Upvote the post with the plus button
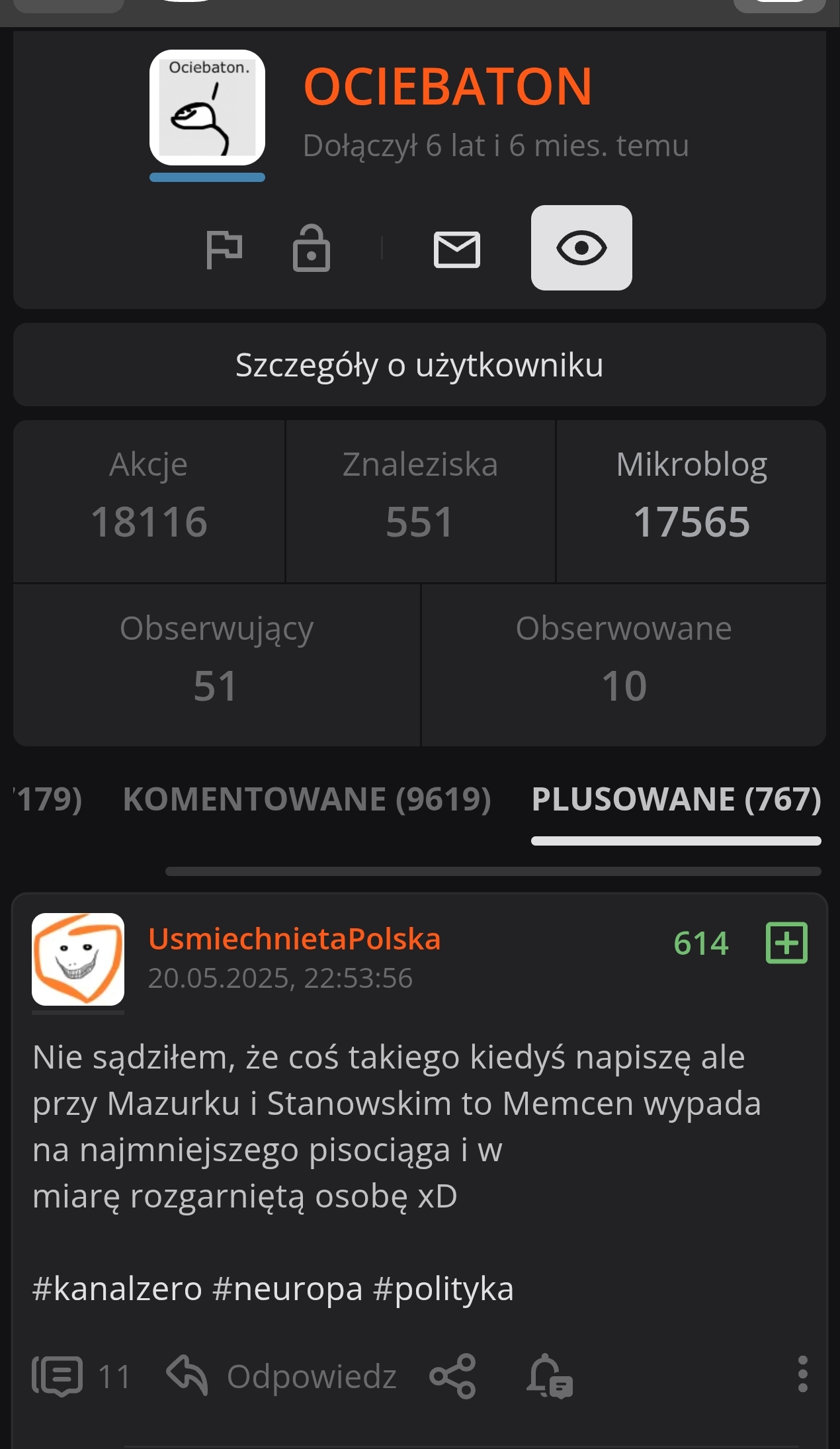840x1449 pixels. pos(786,942)
